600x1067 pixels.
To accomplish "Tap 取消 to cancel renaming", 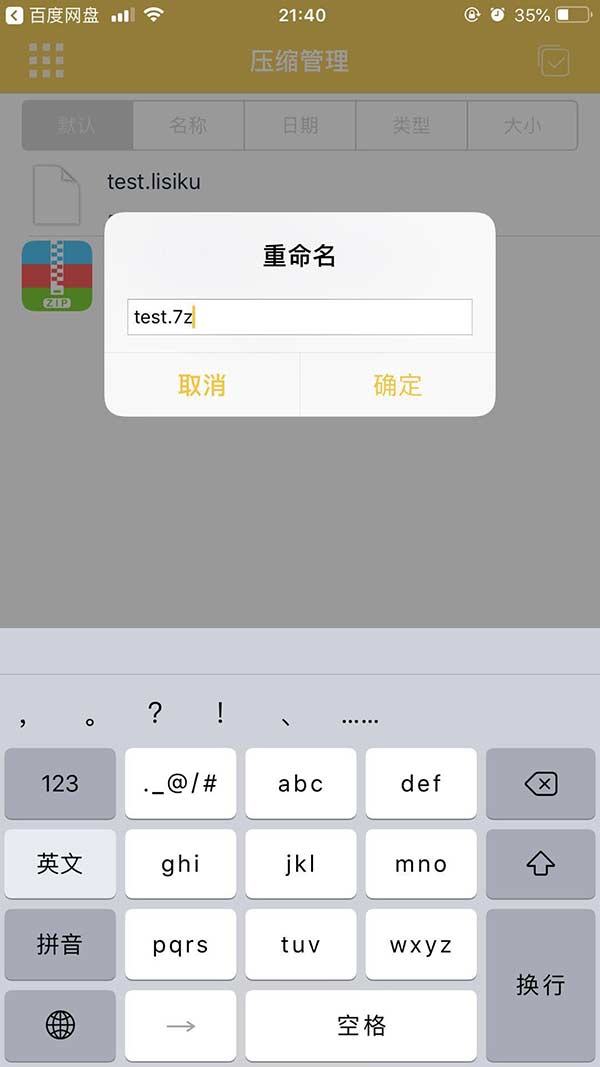I will 202,385.
